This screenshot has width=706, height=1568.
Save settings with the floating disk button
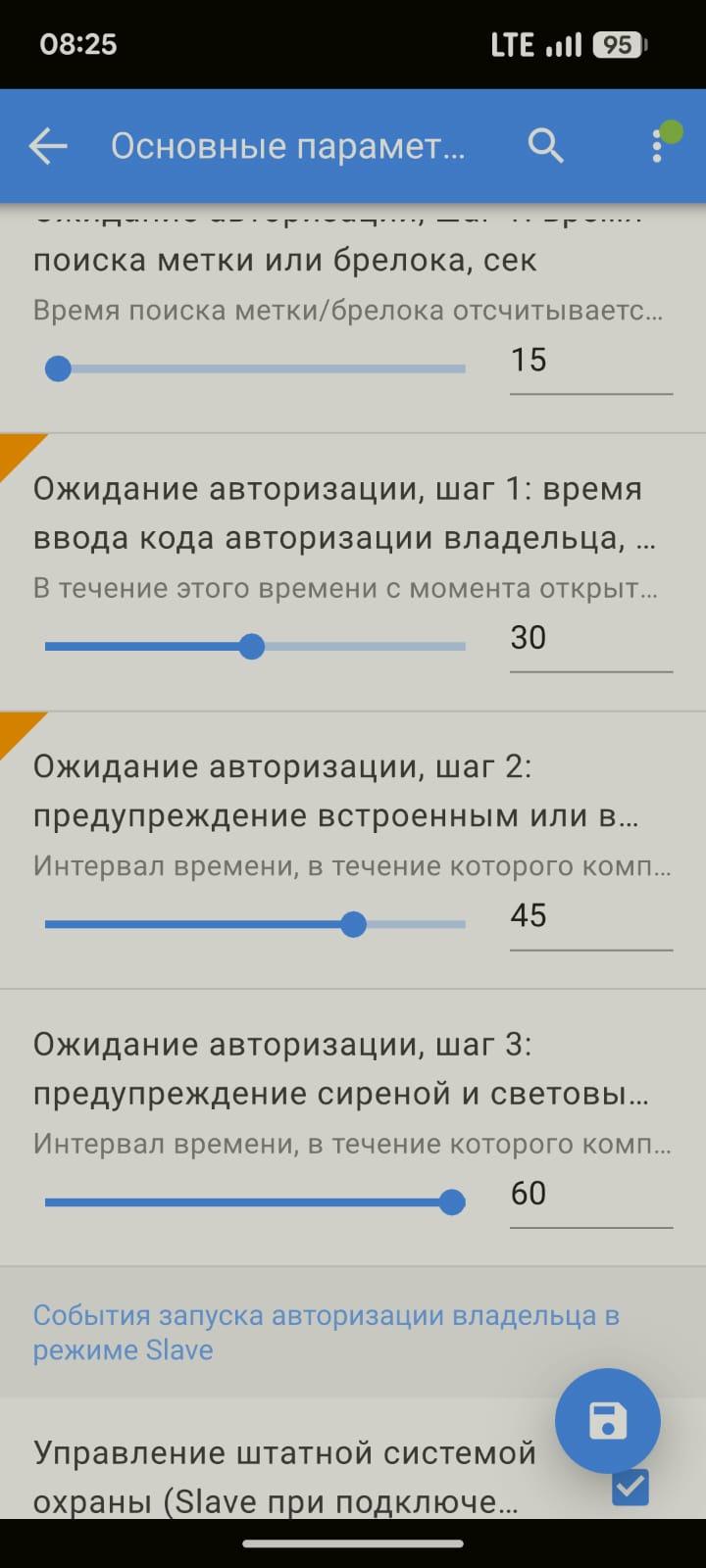[x=607, y=1421]
